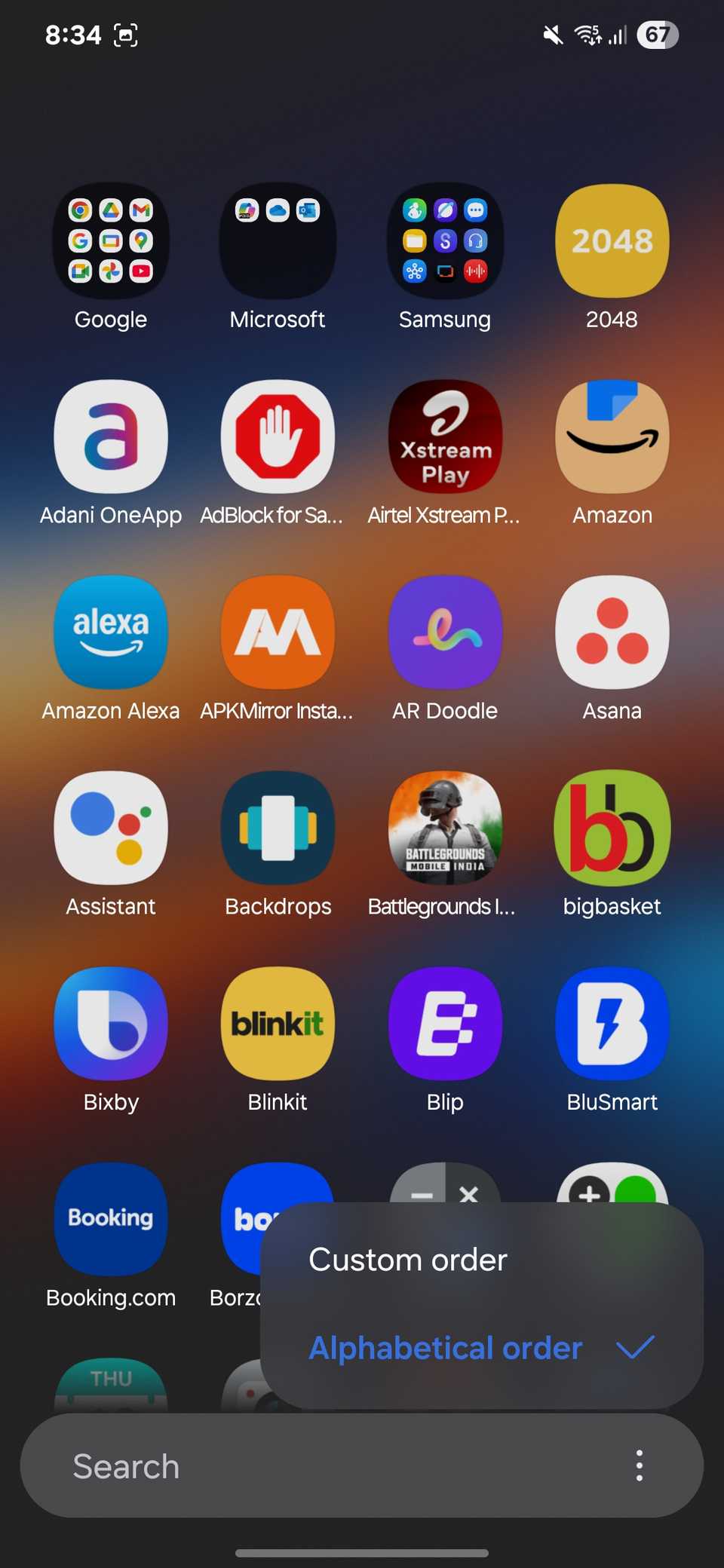Launch Blinkit

278,1024
